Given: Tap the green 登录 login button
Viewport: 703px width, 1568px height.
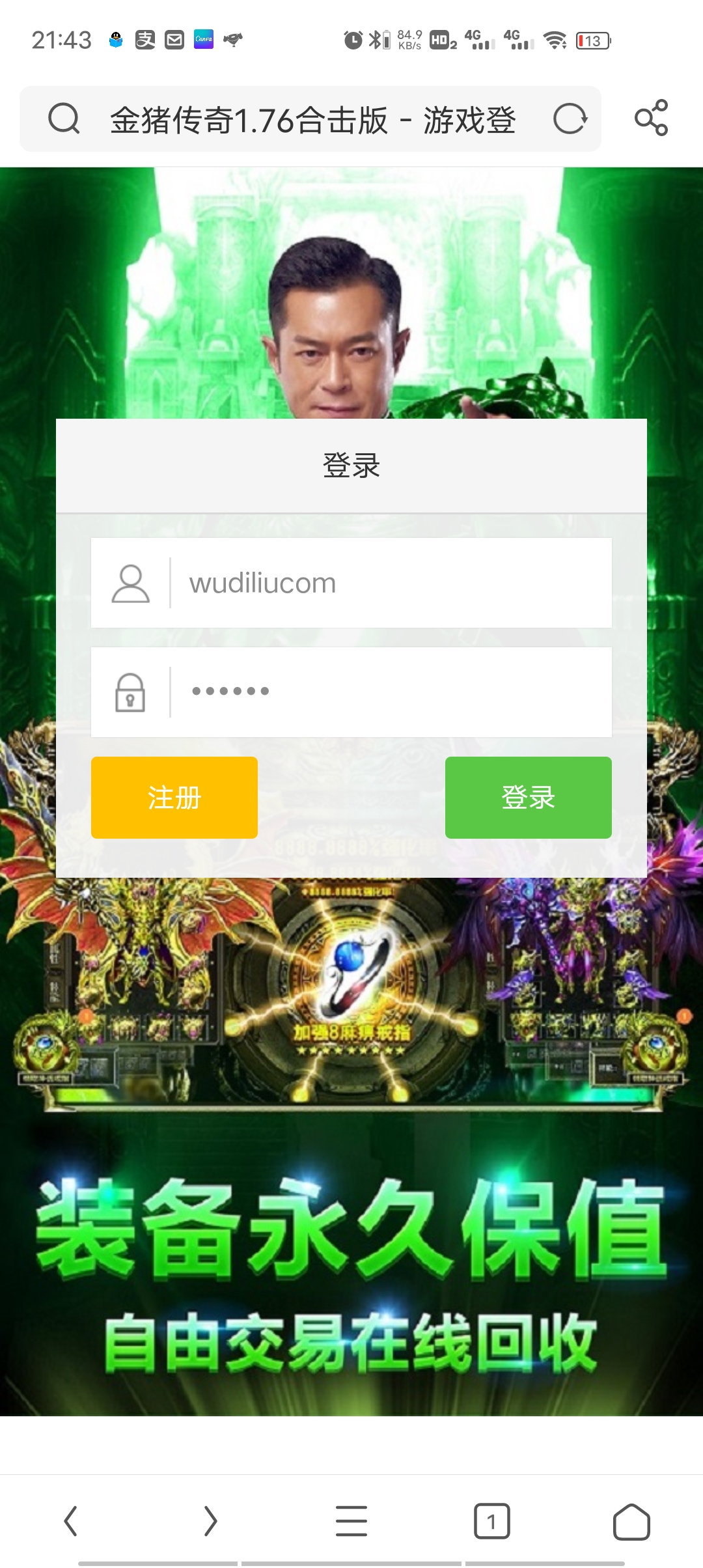Looking at the screenshot, I should click(528, 797).
